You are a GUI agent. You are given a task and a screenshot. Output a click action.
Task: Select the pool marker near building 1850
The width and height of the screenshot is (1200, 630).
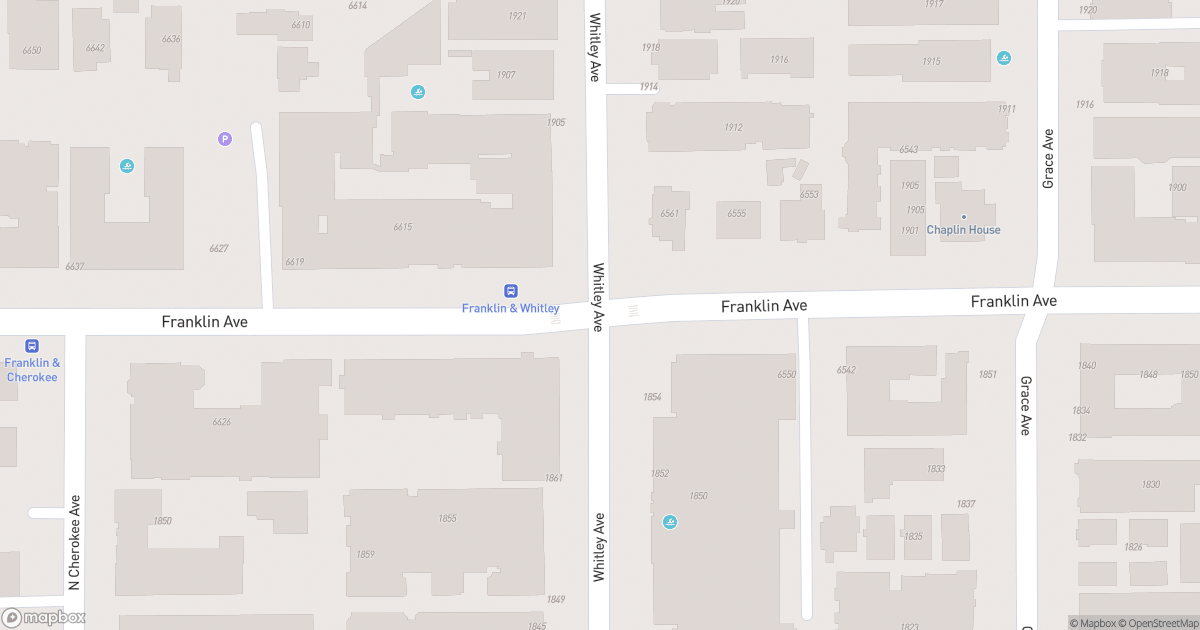click(x=670, y=521)
